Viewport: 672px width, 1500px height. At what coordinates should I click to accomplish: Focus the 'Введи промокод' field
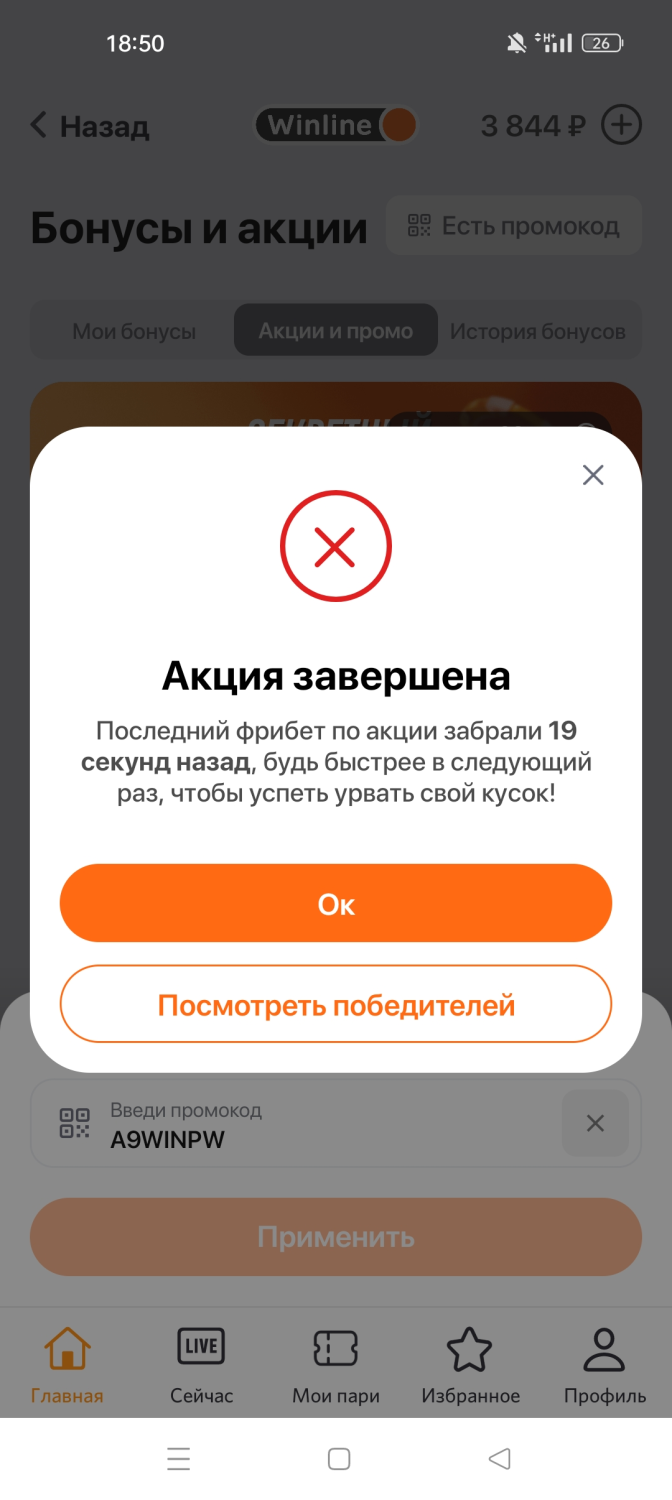(x=300, y=1123)
